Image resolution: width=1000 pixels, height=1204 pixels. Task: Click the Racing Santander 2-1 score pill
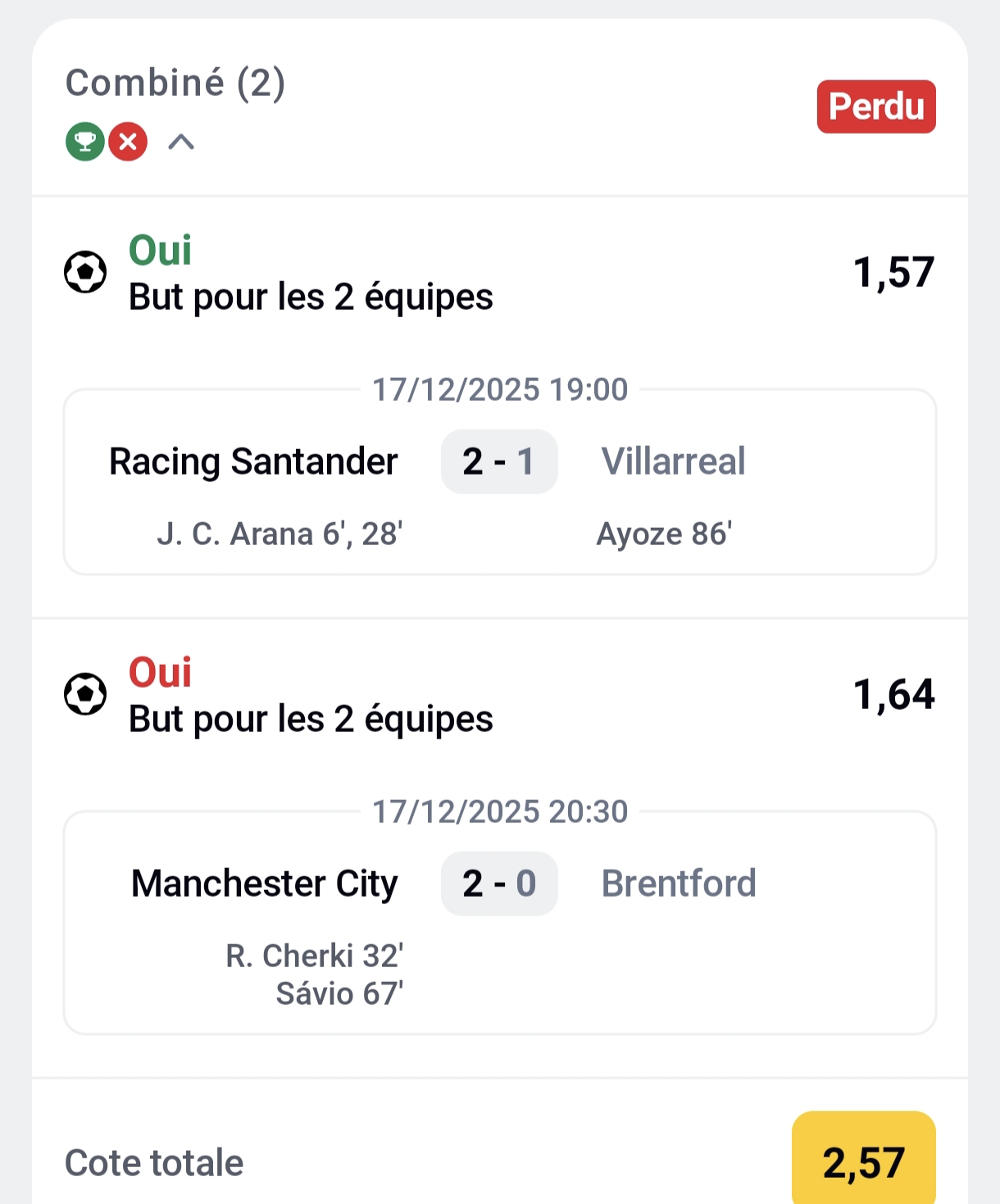point(499,461)
